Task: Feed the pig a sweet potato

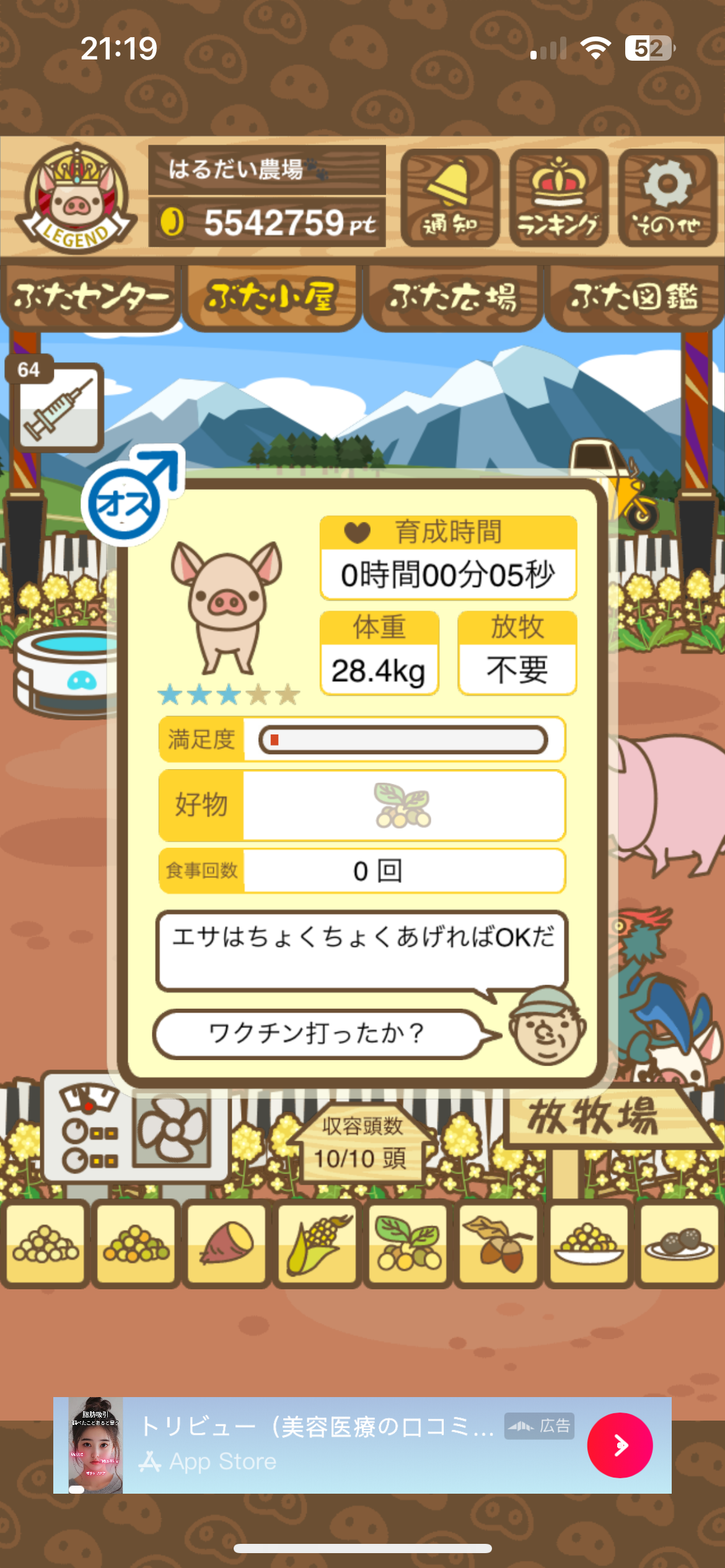Action: coord(226,1242)
